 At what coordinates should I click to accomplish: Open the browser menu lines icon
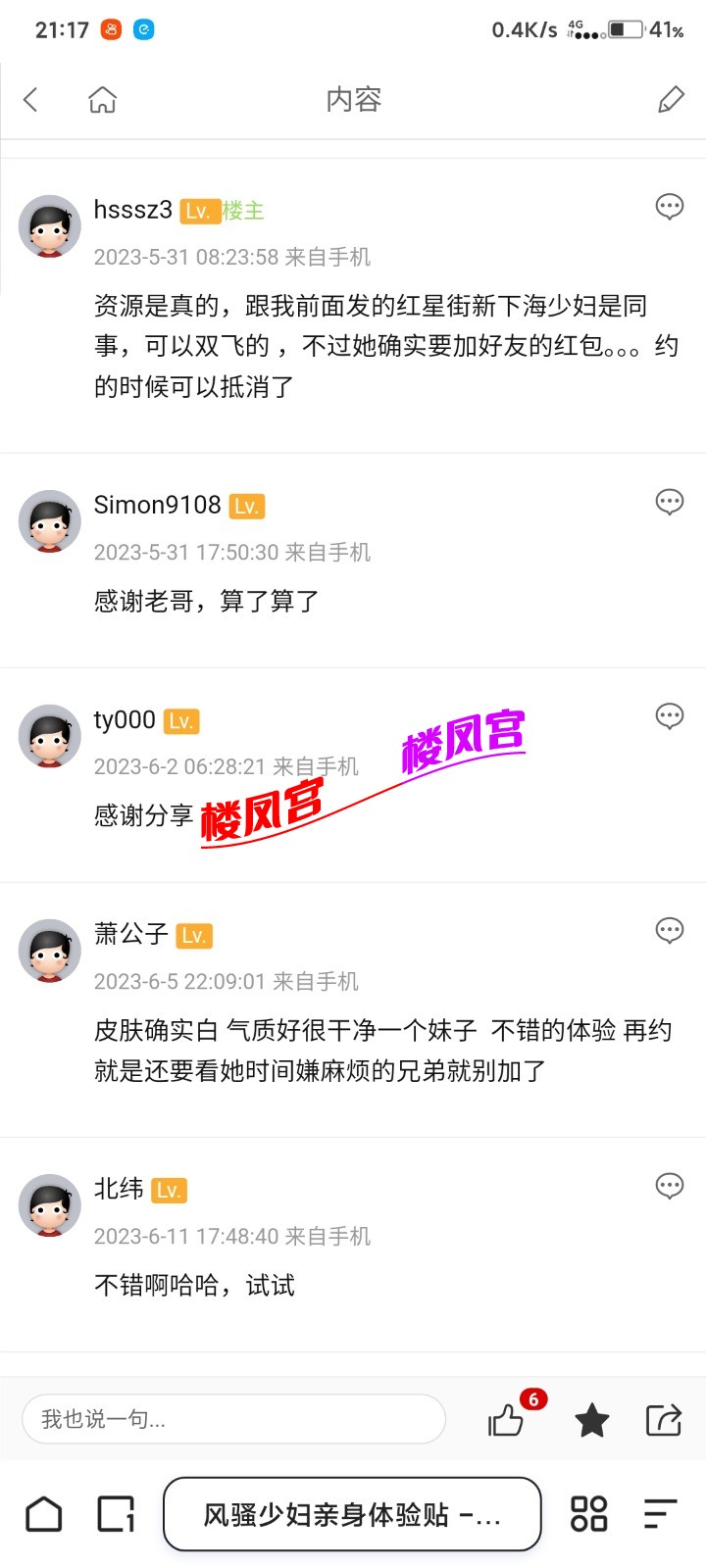pyautogui.click(x=660, y=1514)
